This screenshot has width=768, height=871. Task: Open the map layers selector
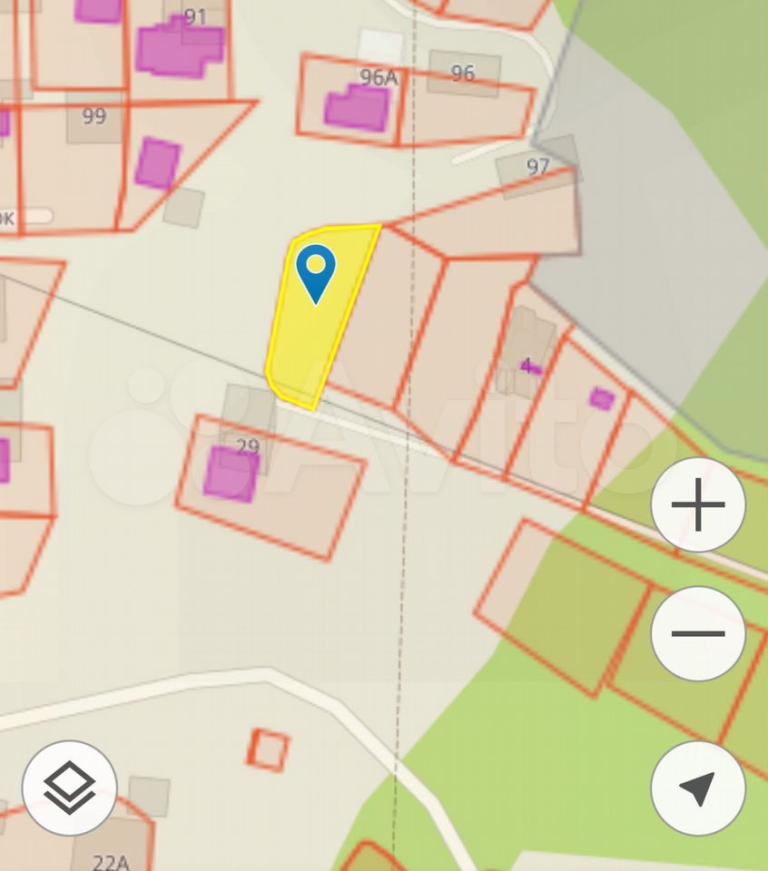point(70,789)
